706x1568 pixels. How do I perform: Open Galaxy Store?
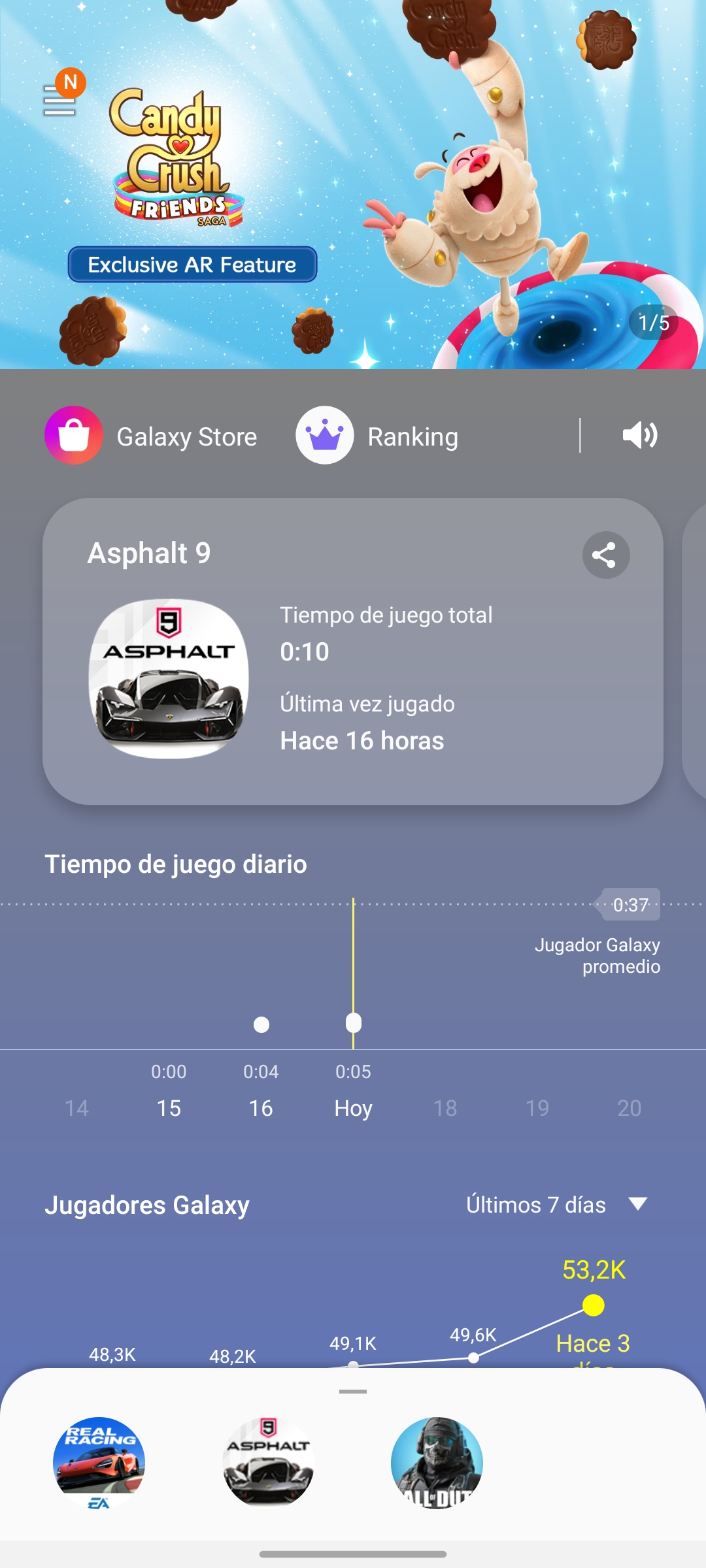151,436
